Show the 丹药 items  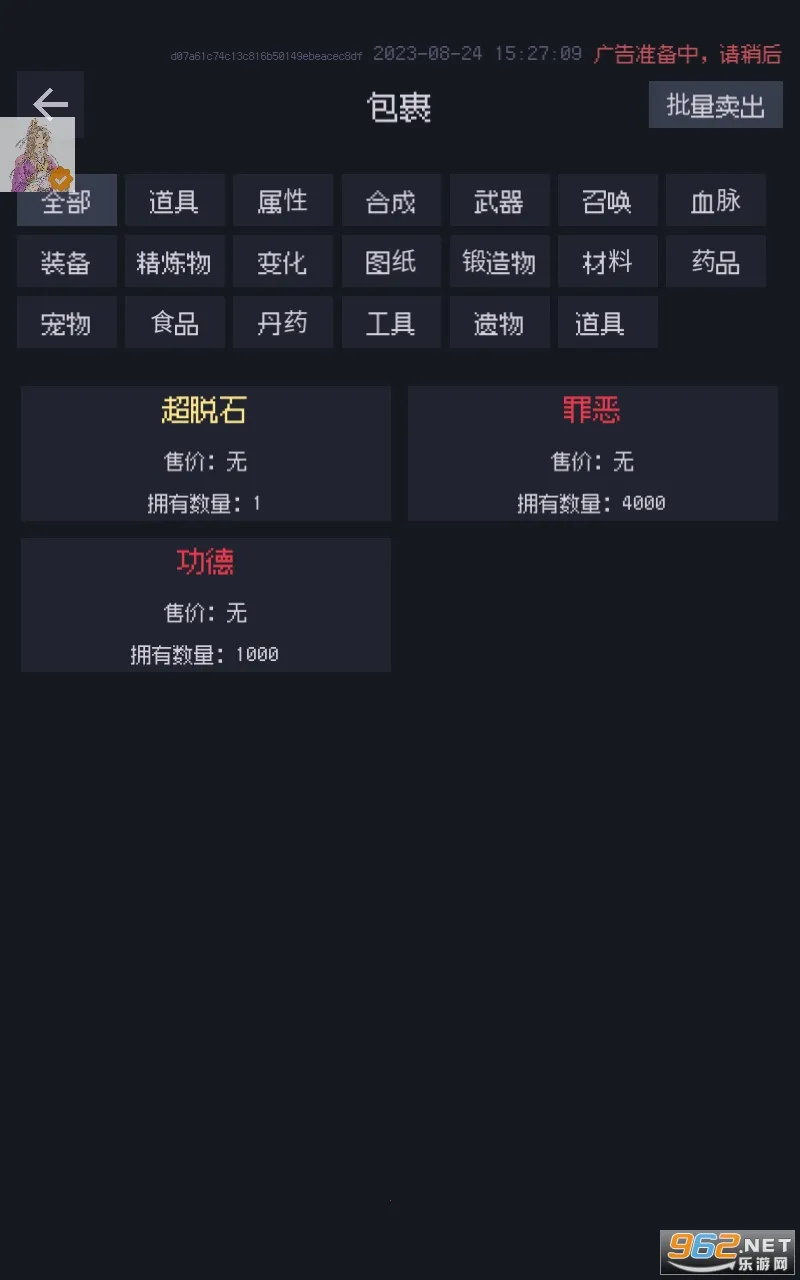pos(282,323)
